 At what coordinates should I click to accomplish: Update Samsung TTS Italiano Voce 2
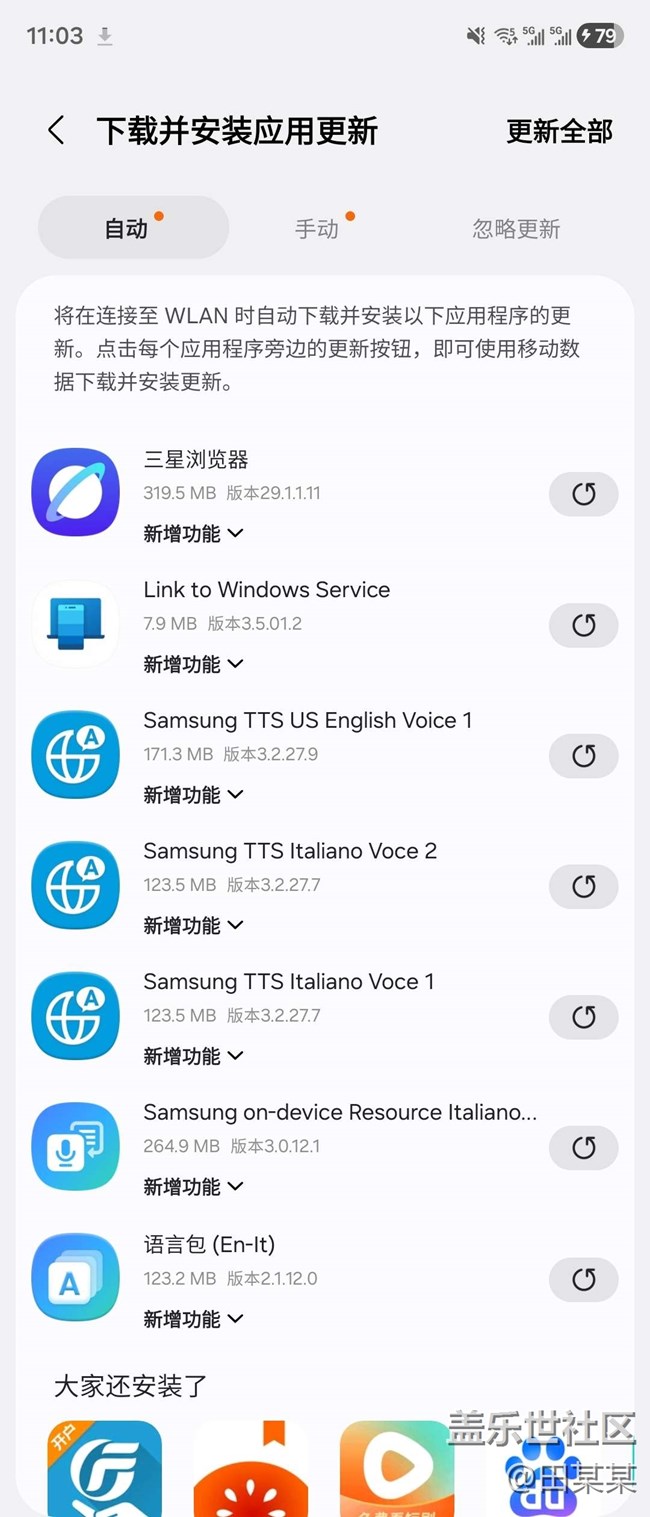pos(583,887)
